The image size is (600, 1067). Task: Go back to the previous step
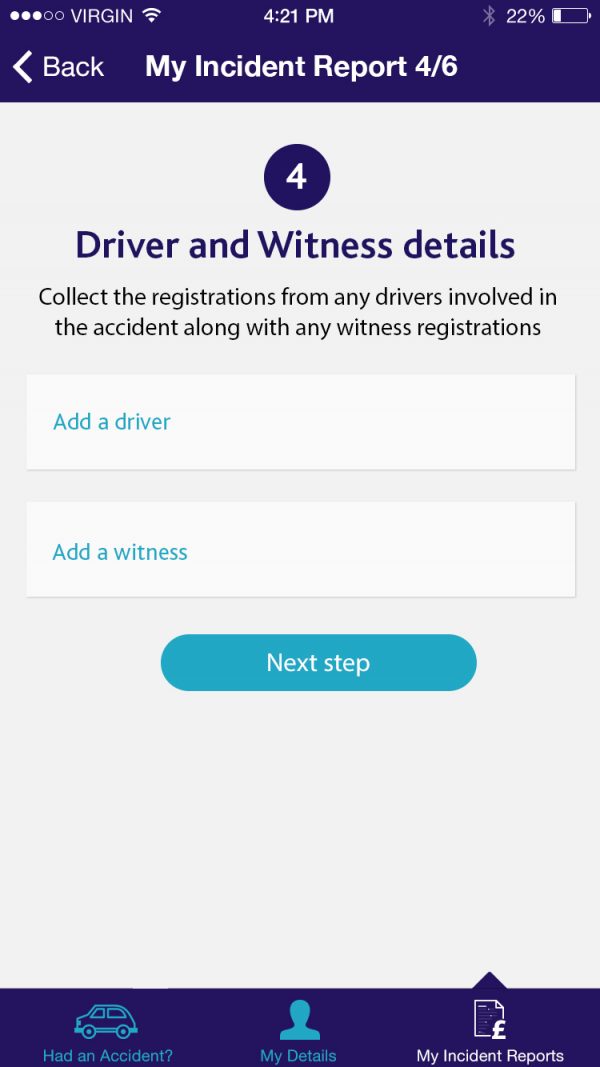click(x=58, y=67)
